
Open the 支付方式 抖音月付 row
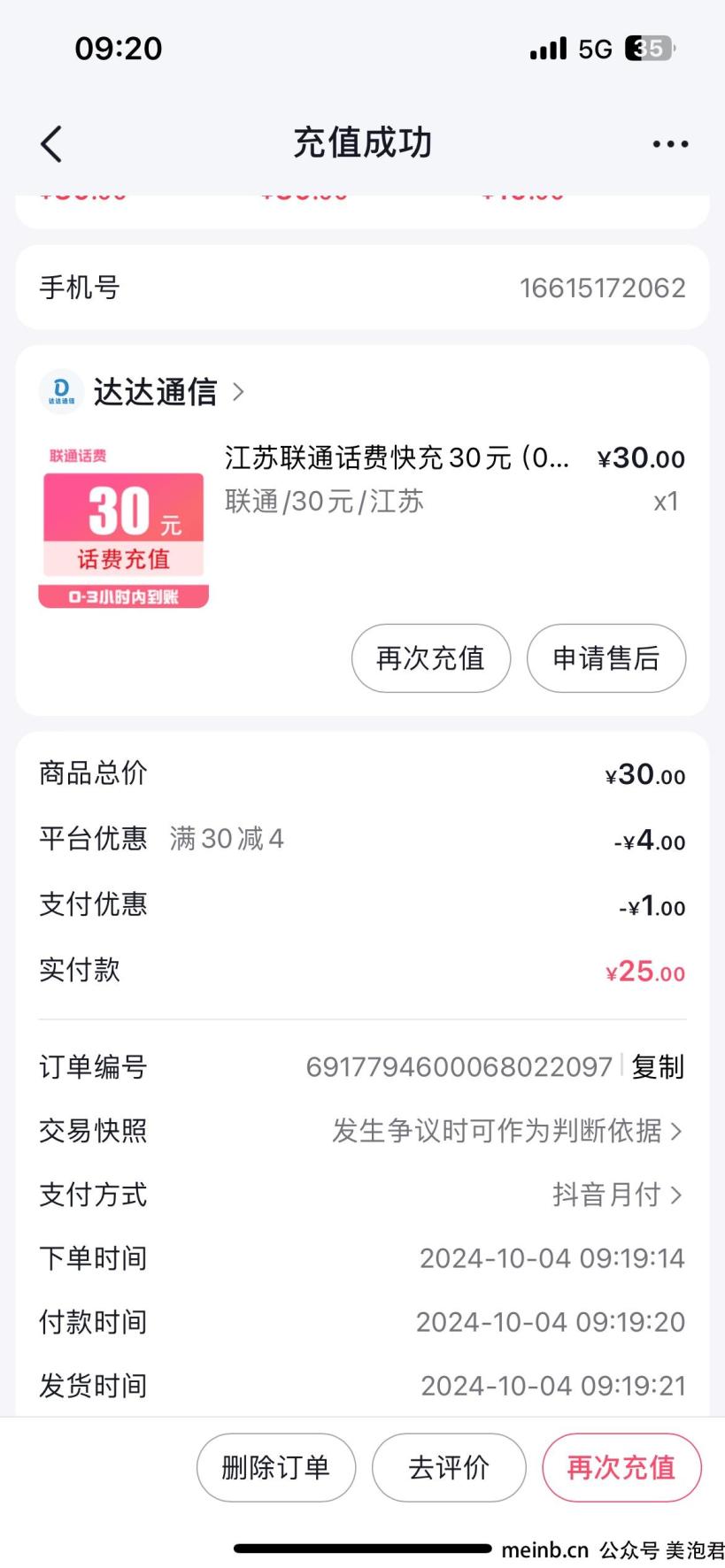[362, 1195]
